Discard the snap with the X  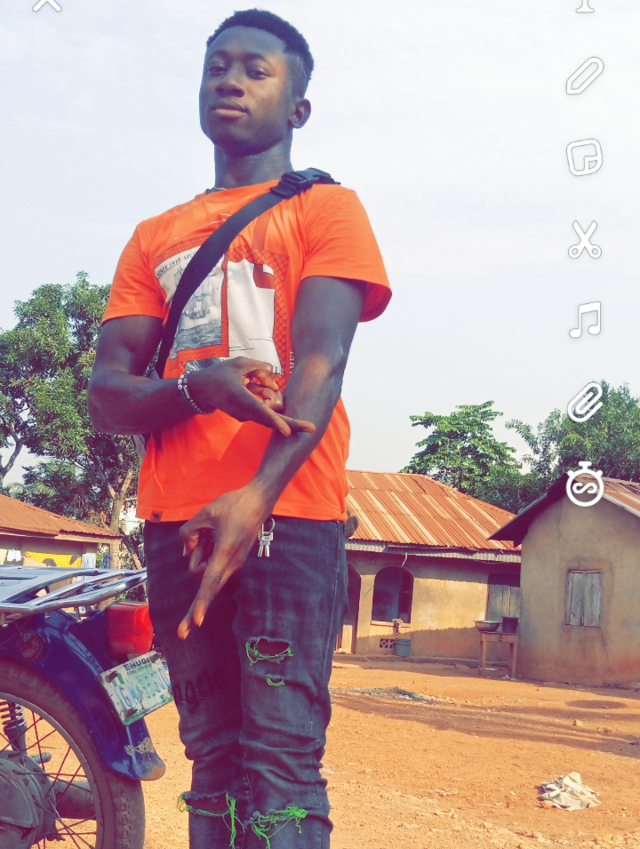click(x=47, y=5)
